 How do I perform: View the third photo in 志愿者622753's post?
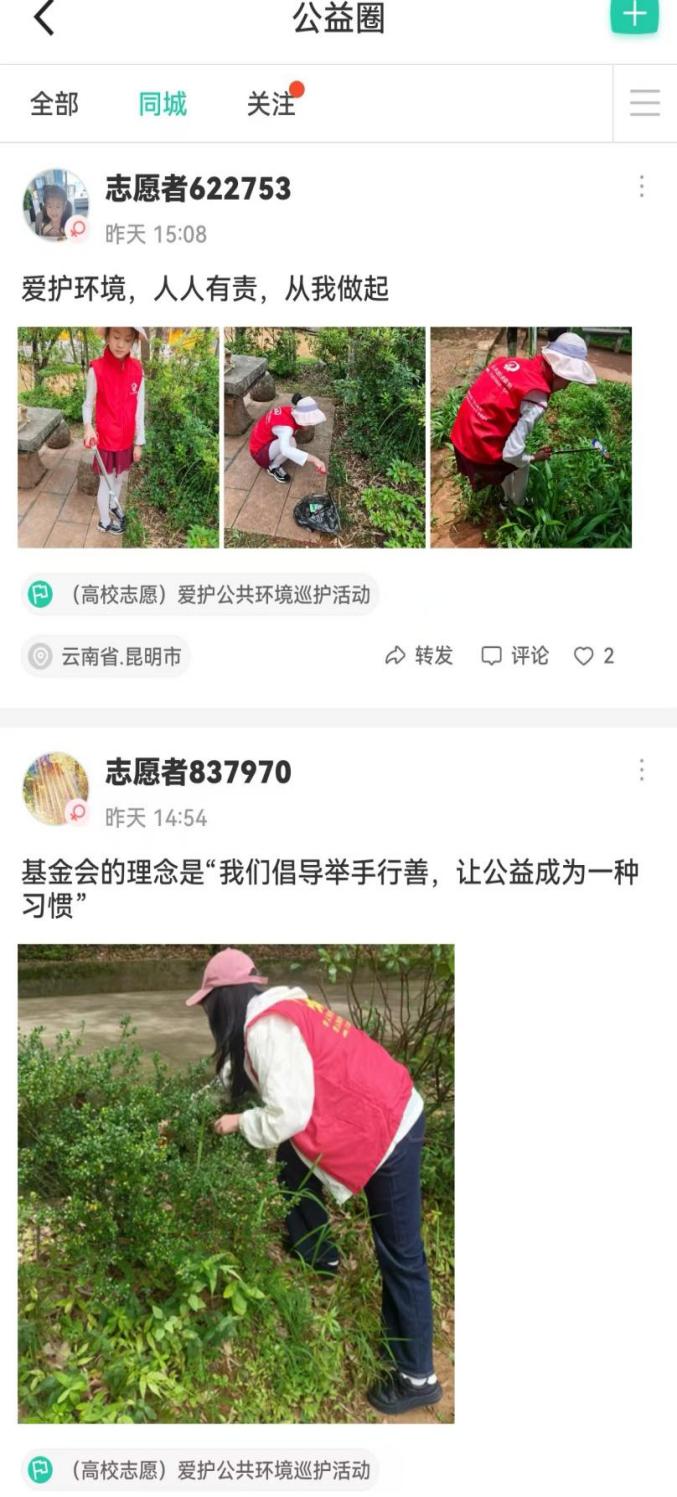pos(531,437)
